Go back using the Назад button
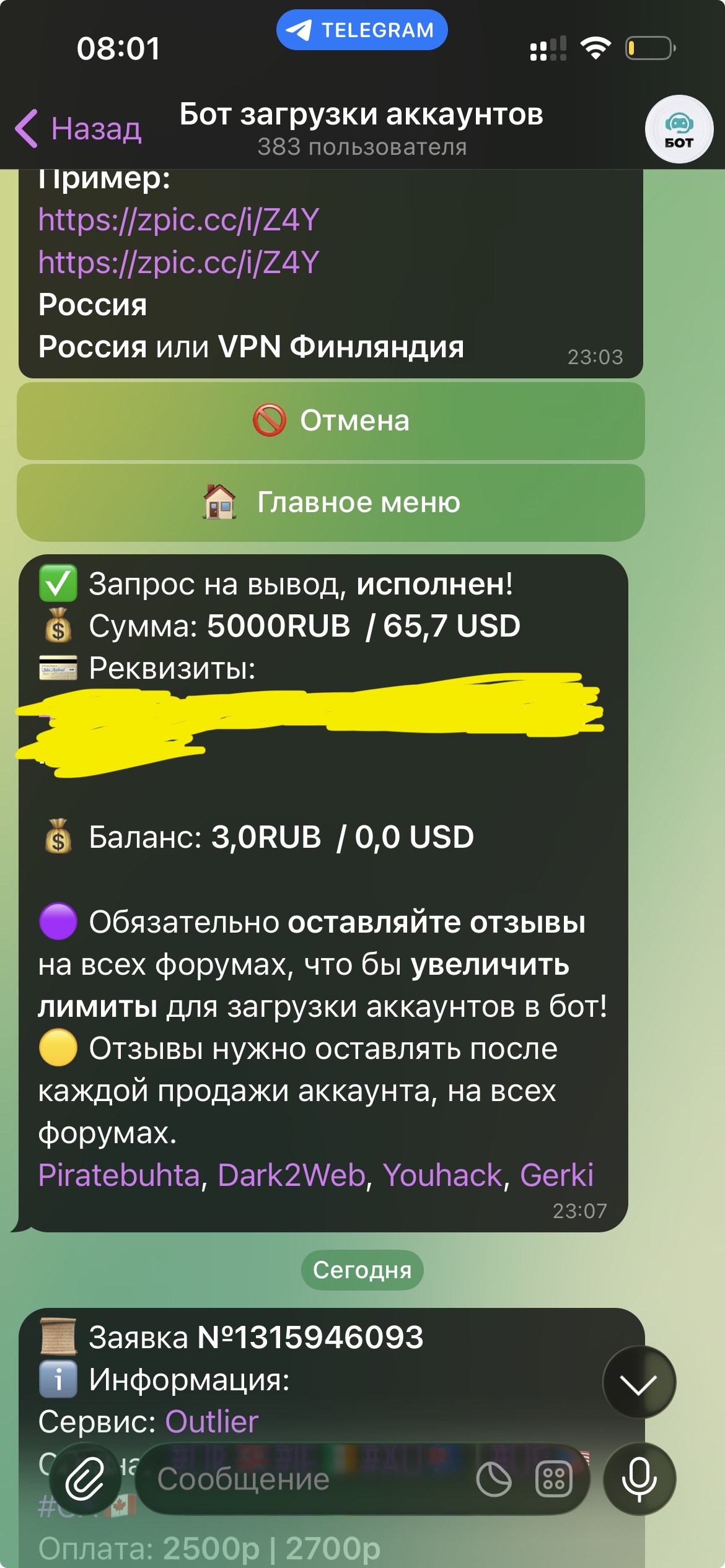 [x=79, y=129]
